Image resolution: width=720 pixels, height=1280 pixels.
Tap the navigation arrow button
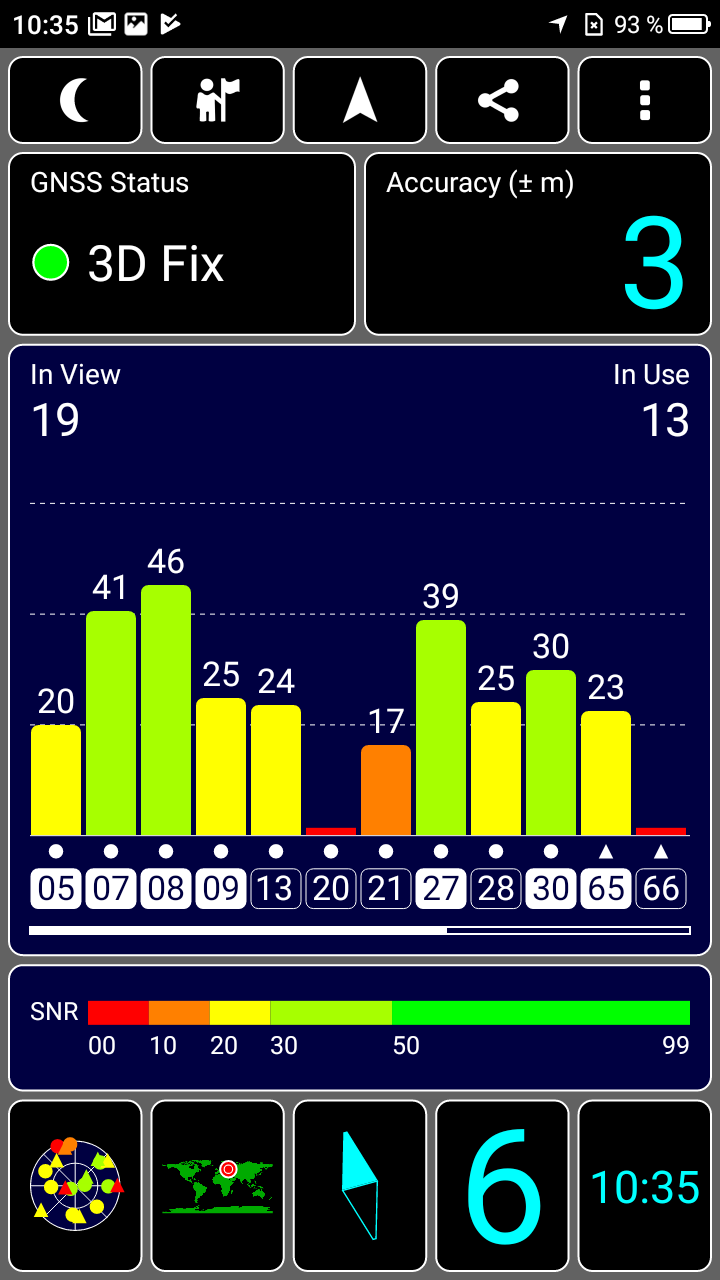click(x=360, y=100)
